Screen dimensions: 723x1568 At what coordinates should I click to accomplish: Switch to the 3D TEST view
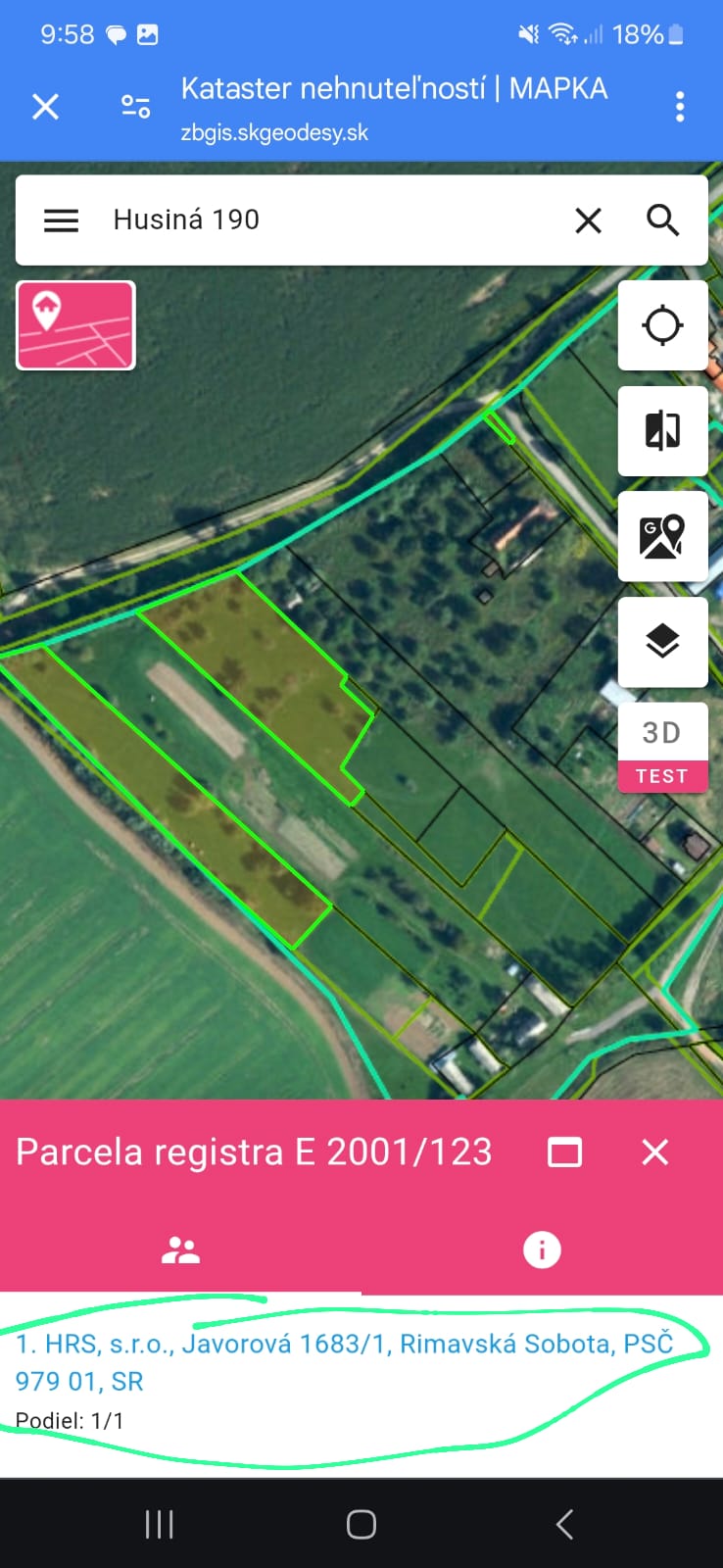point(662,748)
